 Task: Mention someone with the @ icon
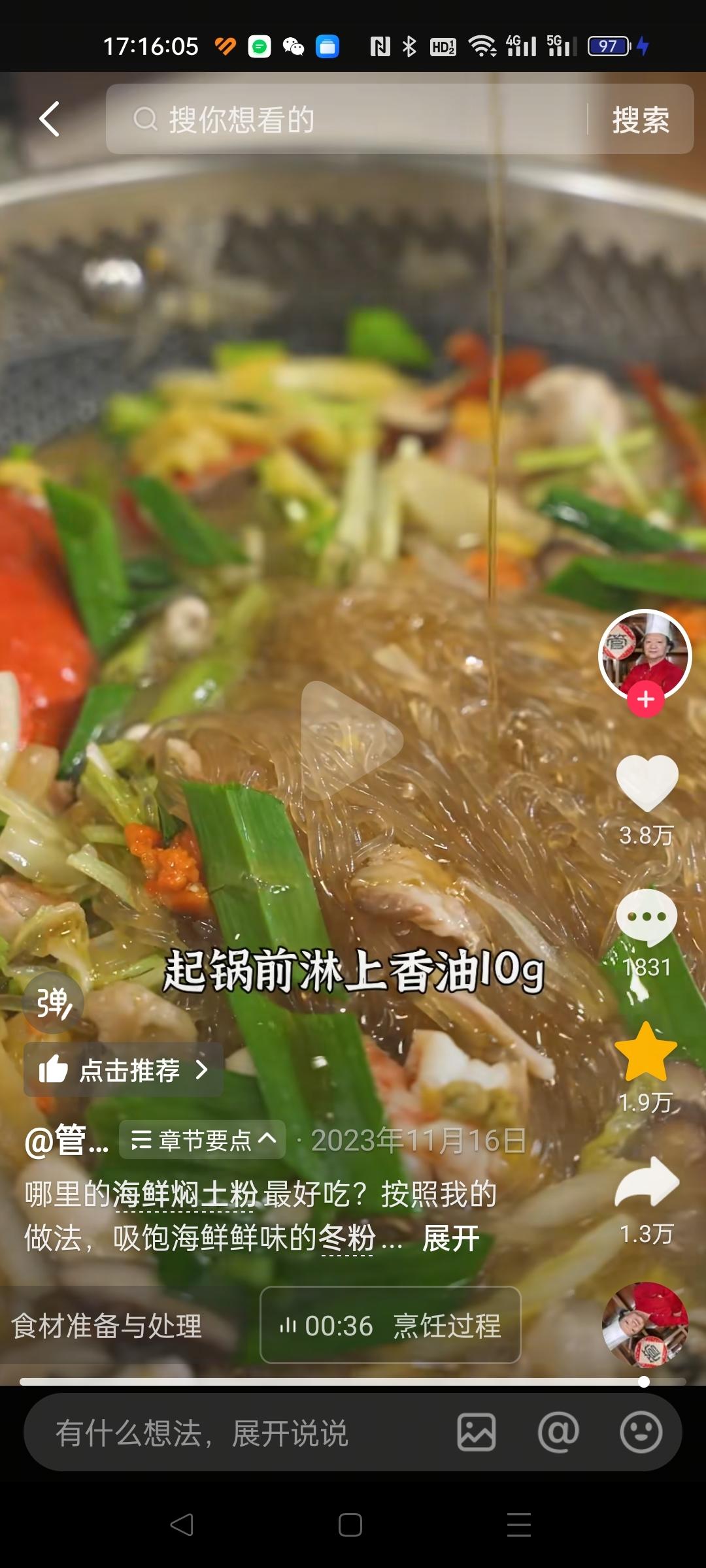pos(558,1433)
